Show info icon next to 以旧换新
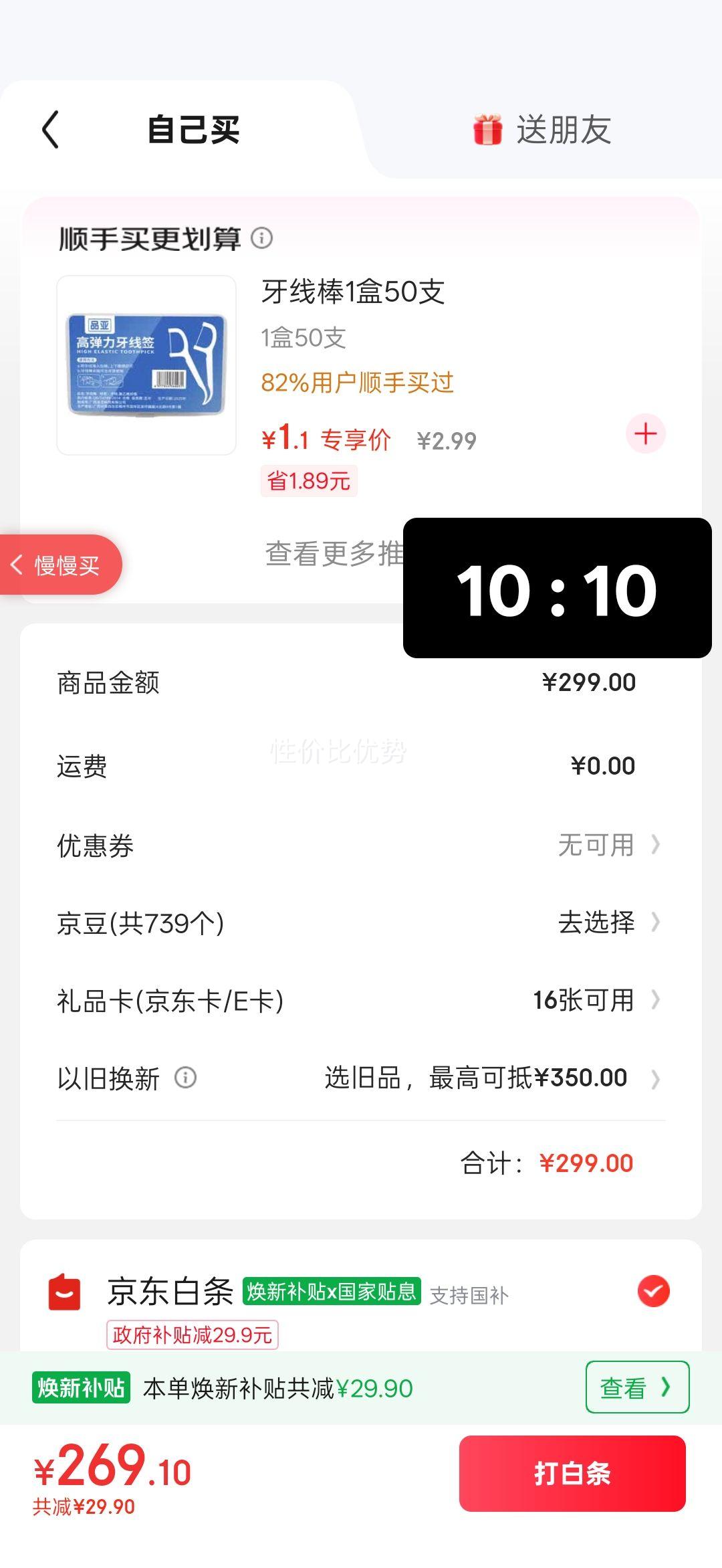Screen dimensions: 722x1568 pyautogui.click(x=185, y=1078)
